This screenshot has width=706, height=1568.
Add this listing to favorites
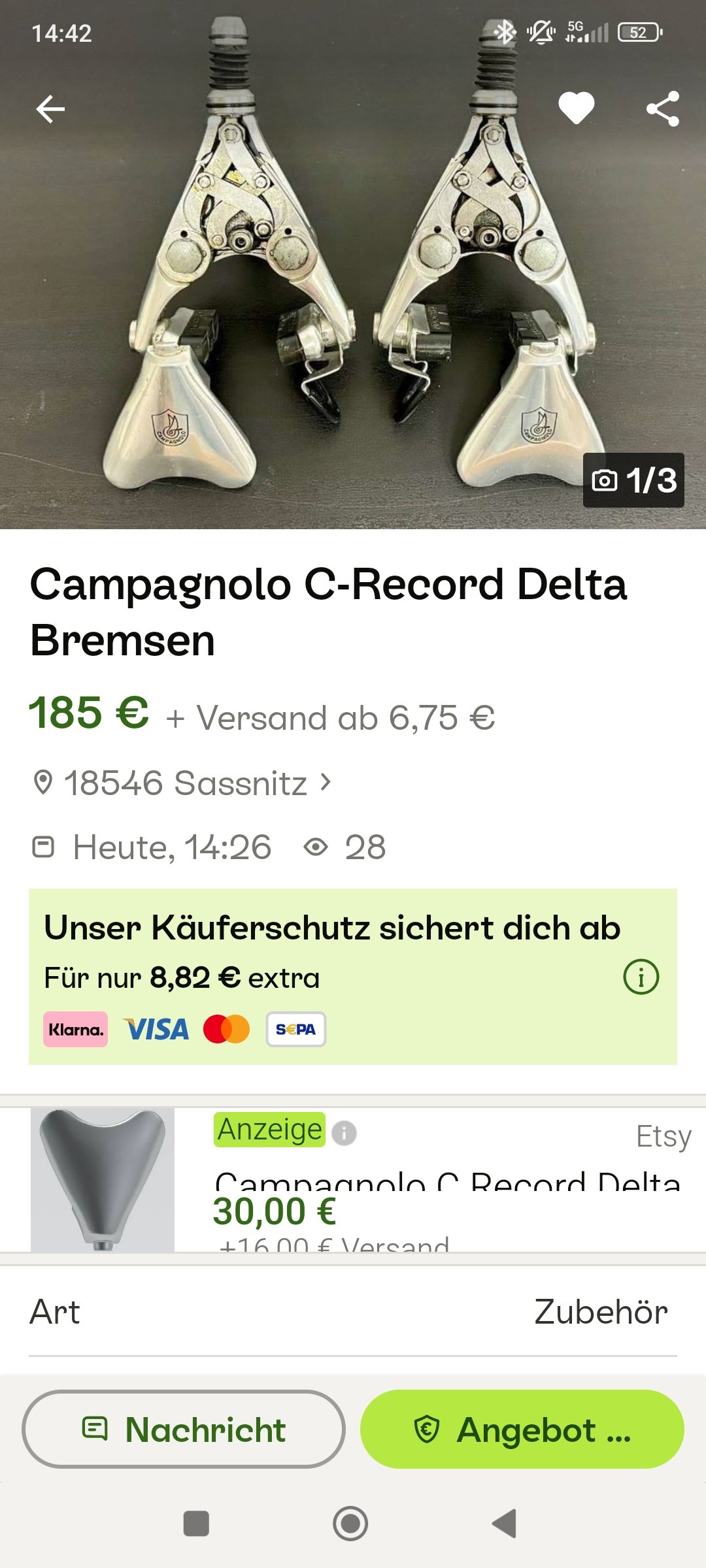coord(576,108)
